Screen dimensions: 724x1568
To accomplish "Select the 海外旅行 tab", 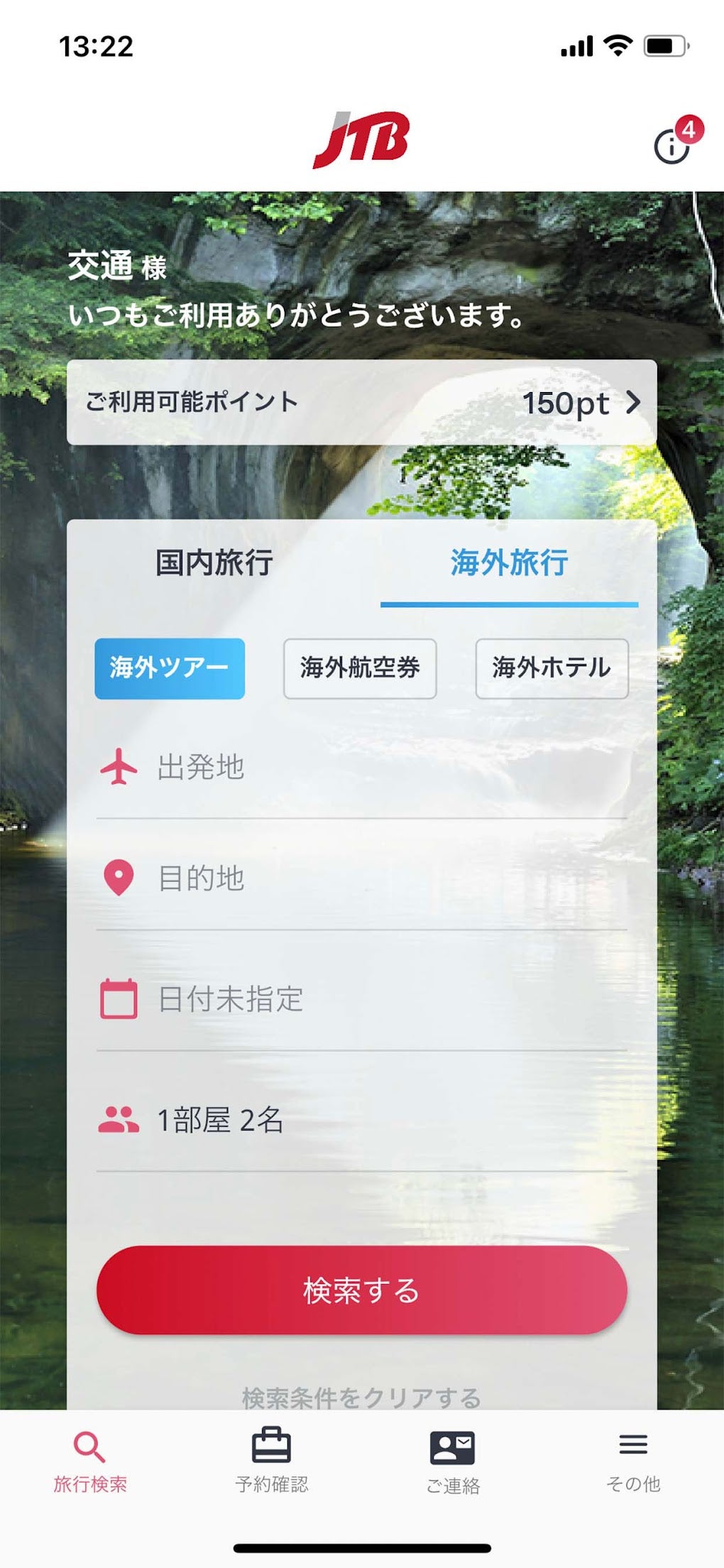I will pyautogui.click(x=509, y=562).
